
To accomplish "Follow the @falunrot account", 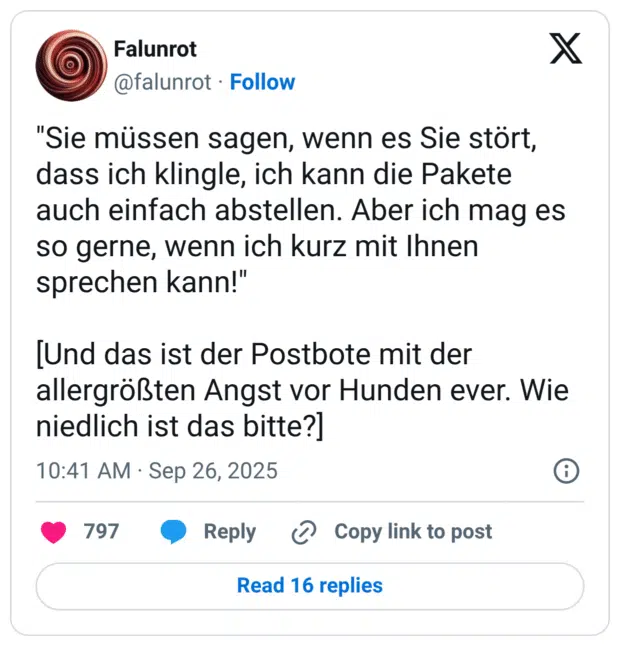I will 262,82.
